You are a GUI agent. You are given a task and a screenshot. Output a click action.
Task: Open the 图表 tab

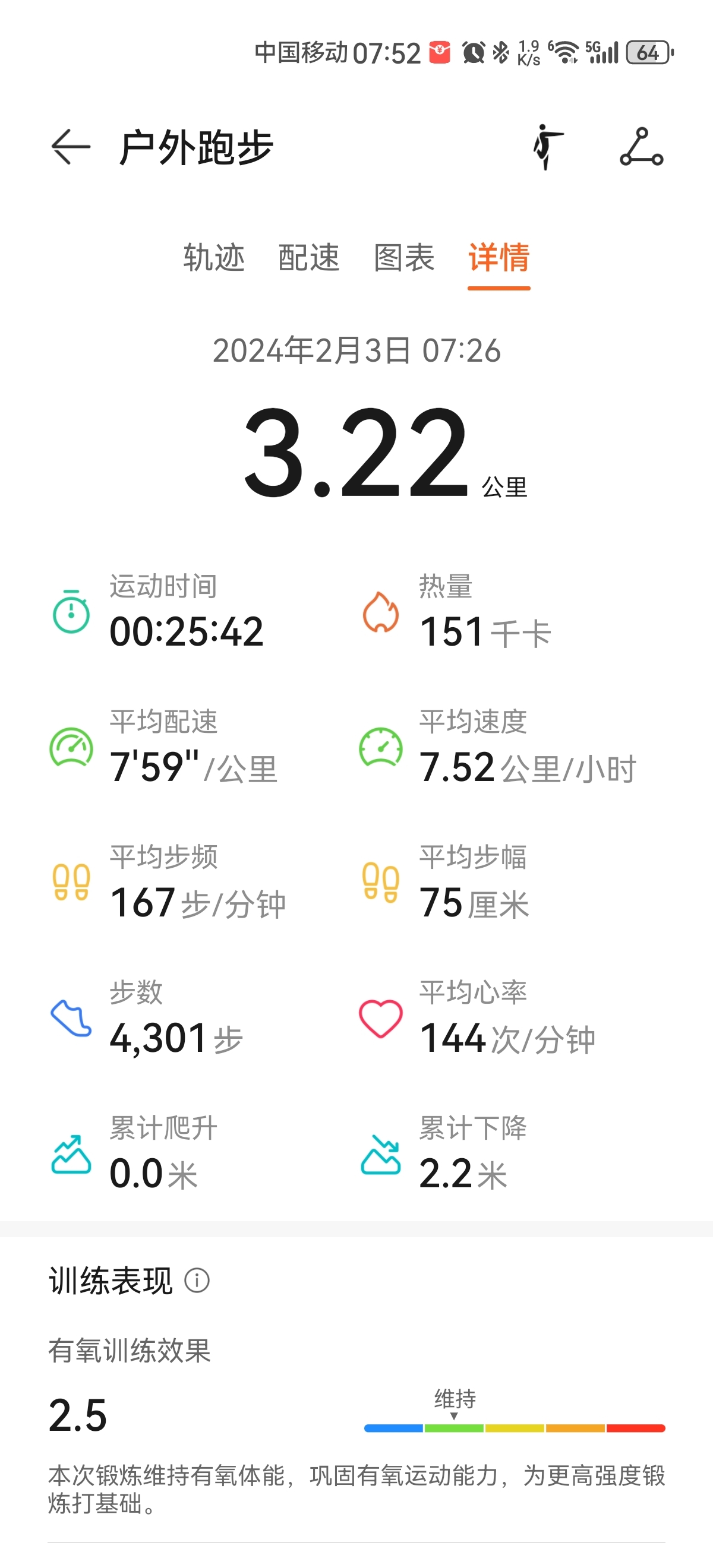(403, 258)
